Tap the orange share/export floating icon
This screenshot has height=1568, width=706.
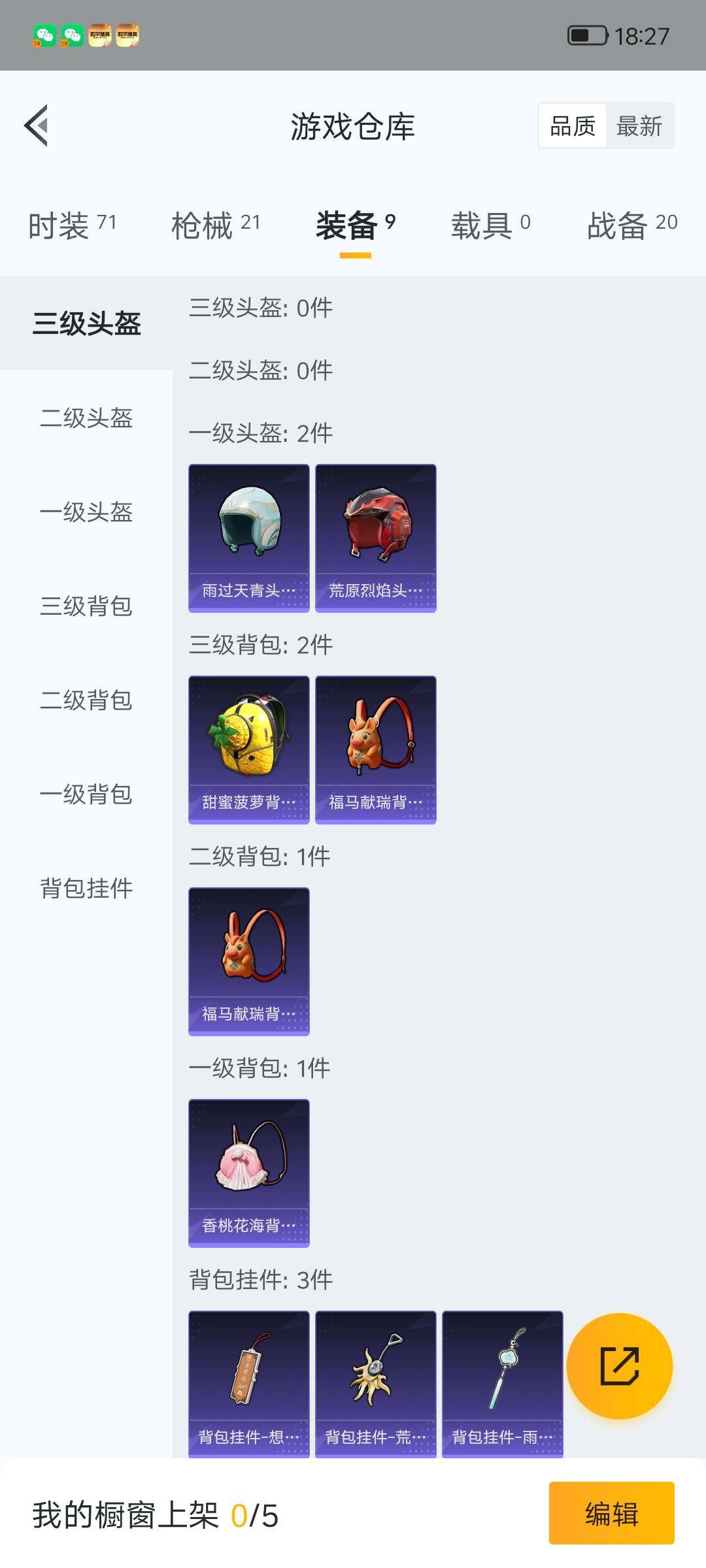tap(619, 1370)
